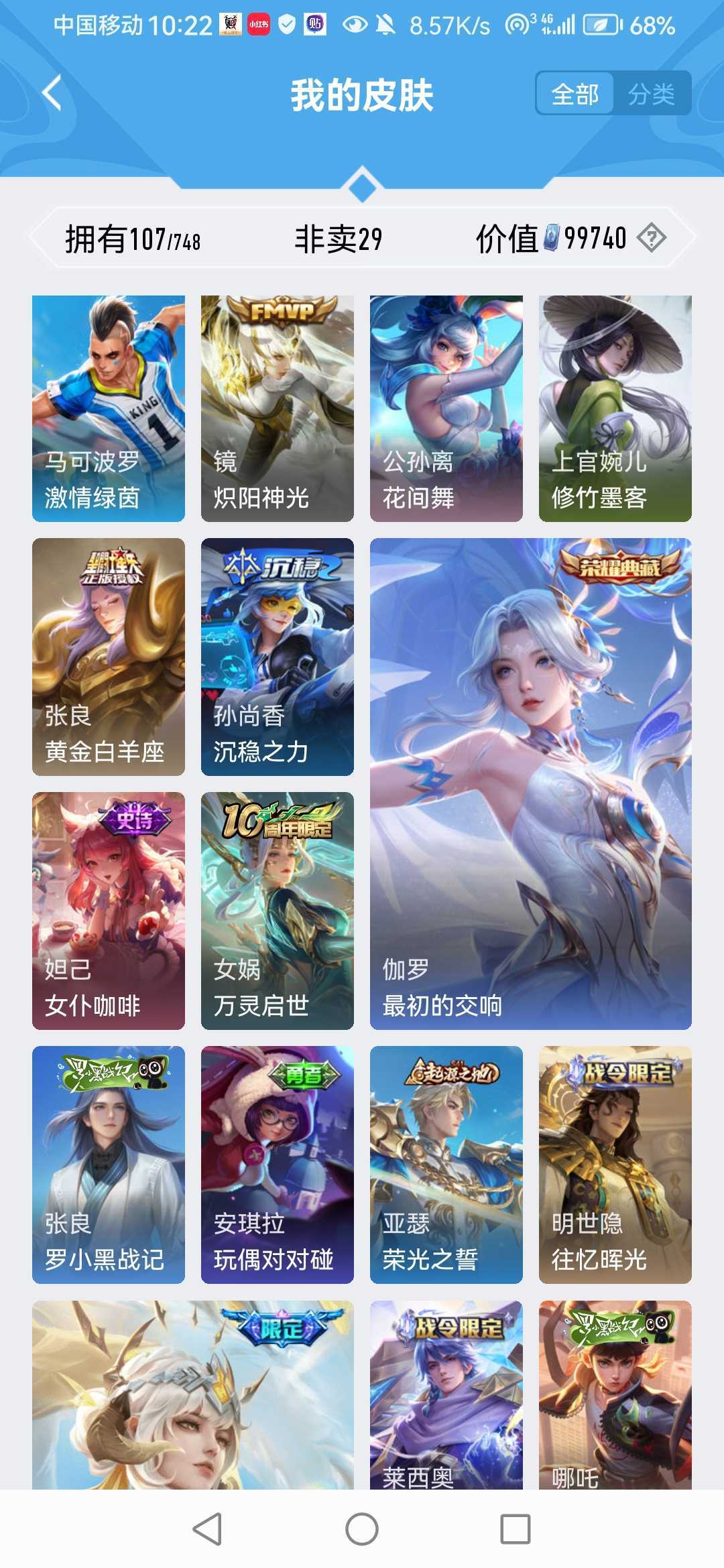Screen dimensions: 724x1568
Task: Go back using the top-left arrow
Action: tap(52, 93)
